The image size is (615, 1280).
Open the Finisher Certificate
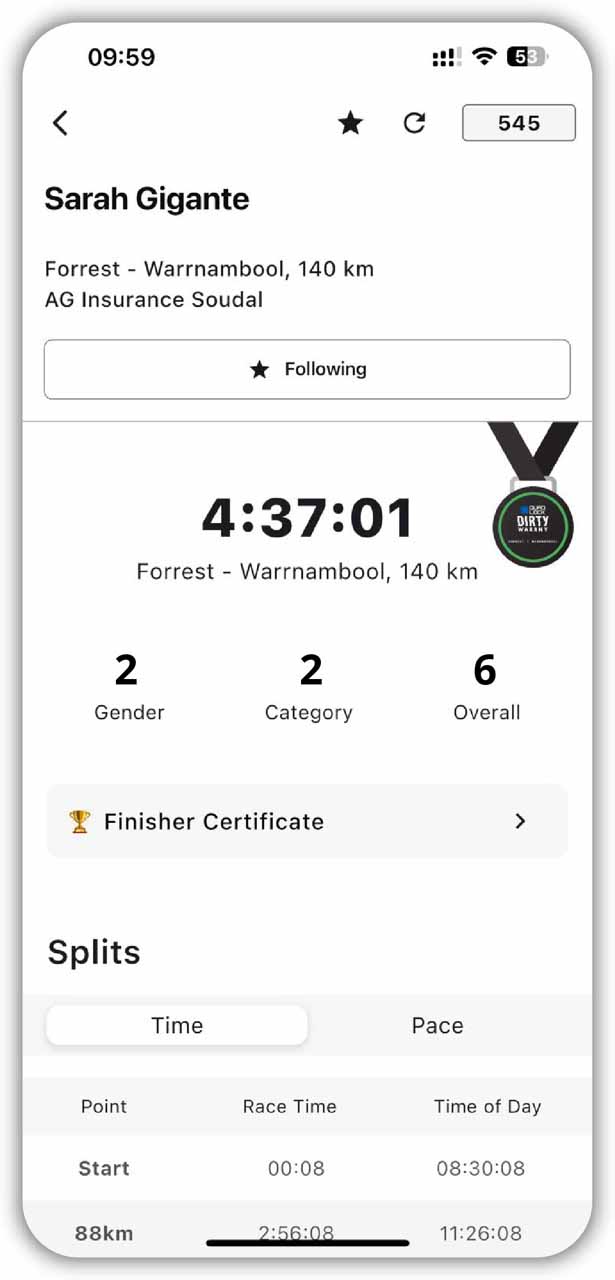click(x=307, y=821)
